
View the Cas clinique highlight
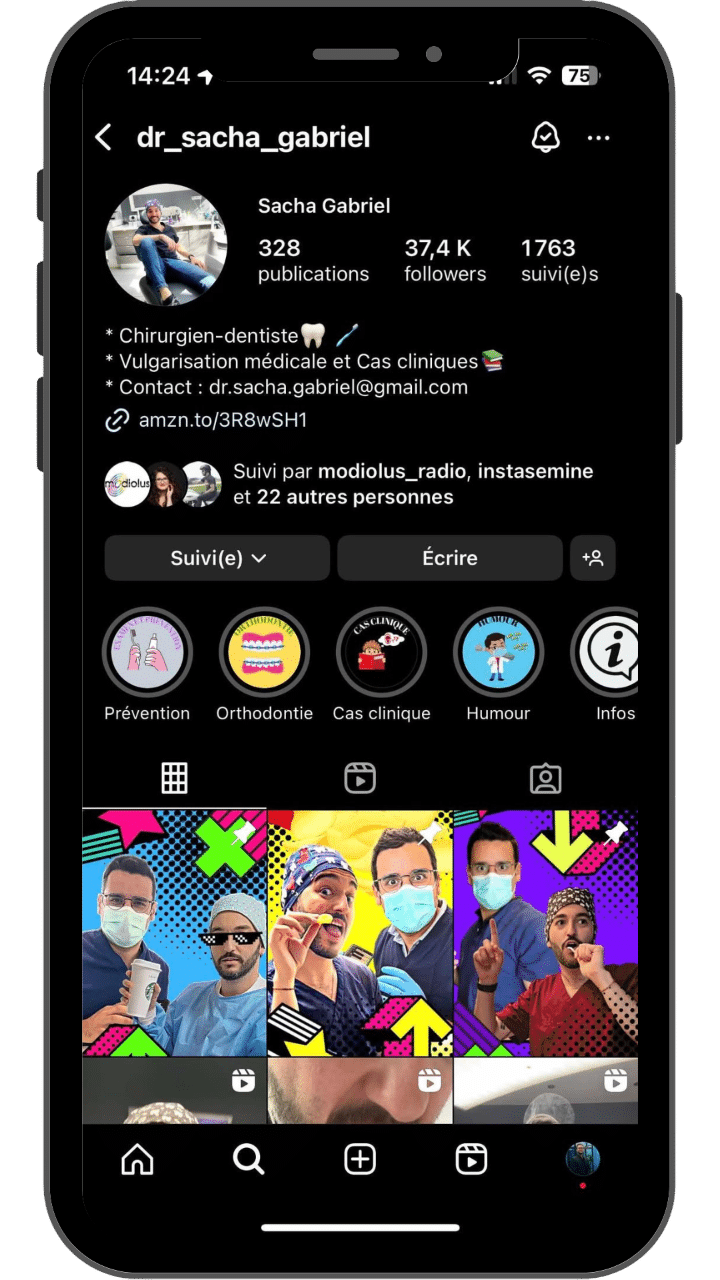tap(381, 653)
